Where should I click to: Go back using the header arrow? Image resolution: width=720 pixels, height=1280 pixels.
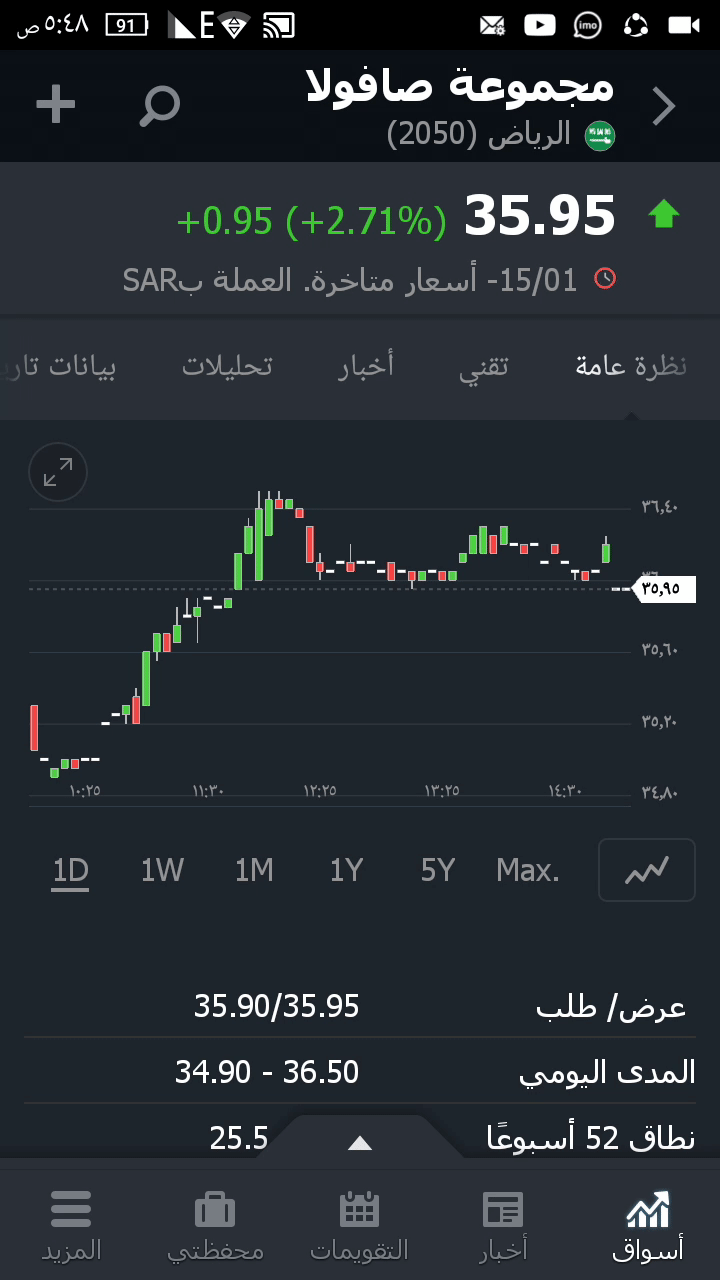point(664,106)
